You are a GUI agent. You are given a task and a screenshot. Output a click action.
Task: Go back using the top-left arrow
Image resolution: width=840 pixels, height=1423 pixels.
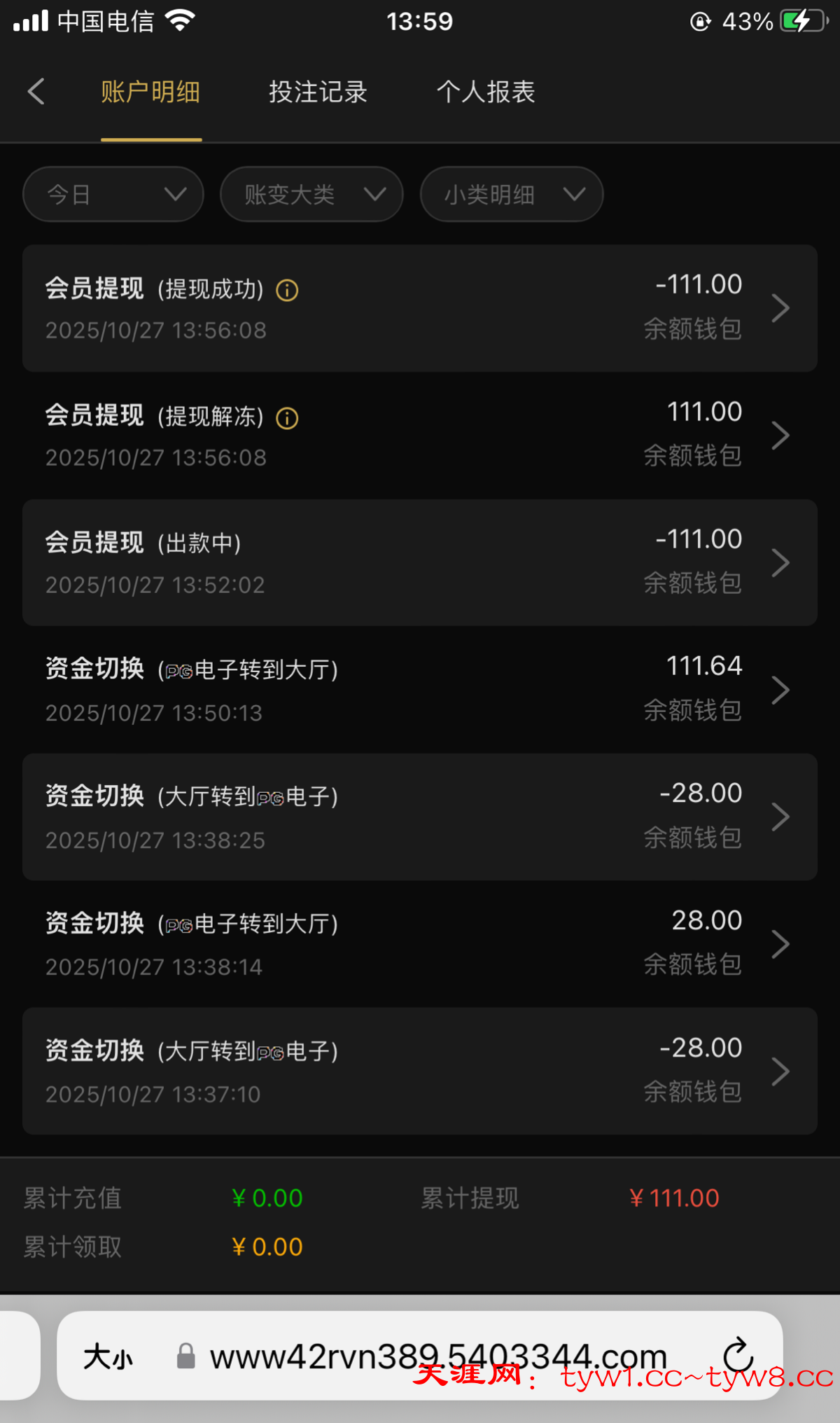tap(36, 92)
